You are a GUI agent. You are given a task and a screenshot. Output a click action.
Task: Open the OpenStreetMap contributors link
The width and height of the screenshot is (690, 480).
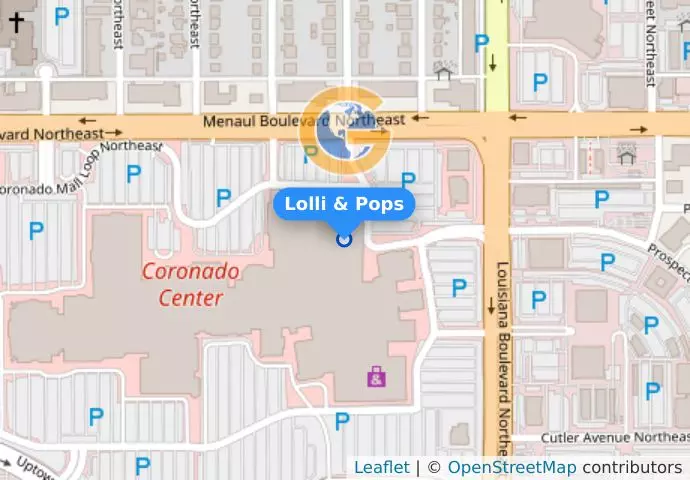[511, 468]
